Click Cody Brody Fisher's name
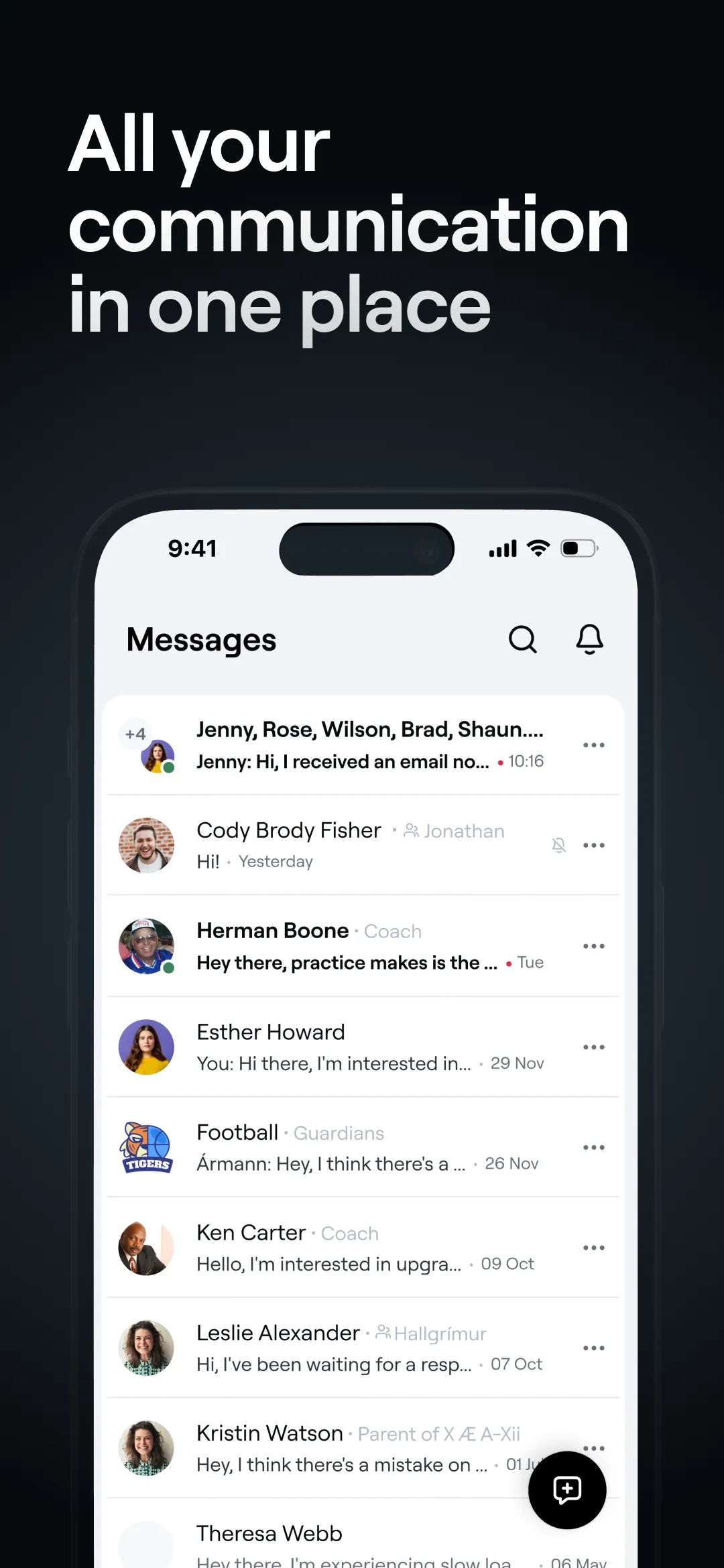The width and height of the screenshot is (724, 1568). click(x=288, y=830)
